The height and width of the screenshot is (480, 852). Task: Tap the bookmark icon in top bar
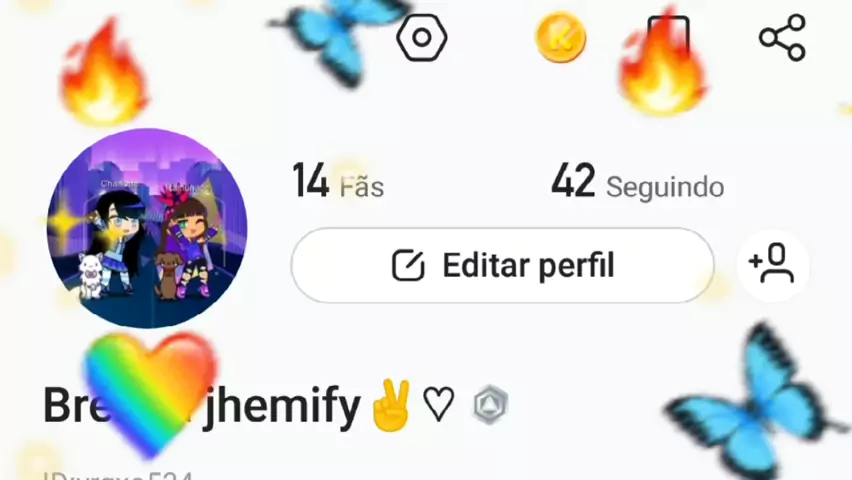point(668,36)
